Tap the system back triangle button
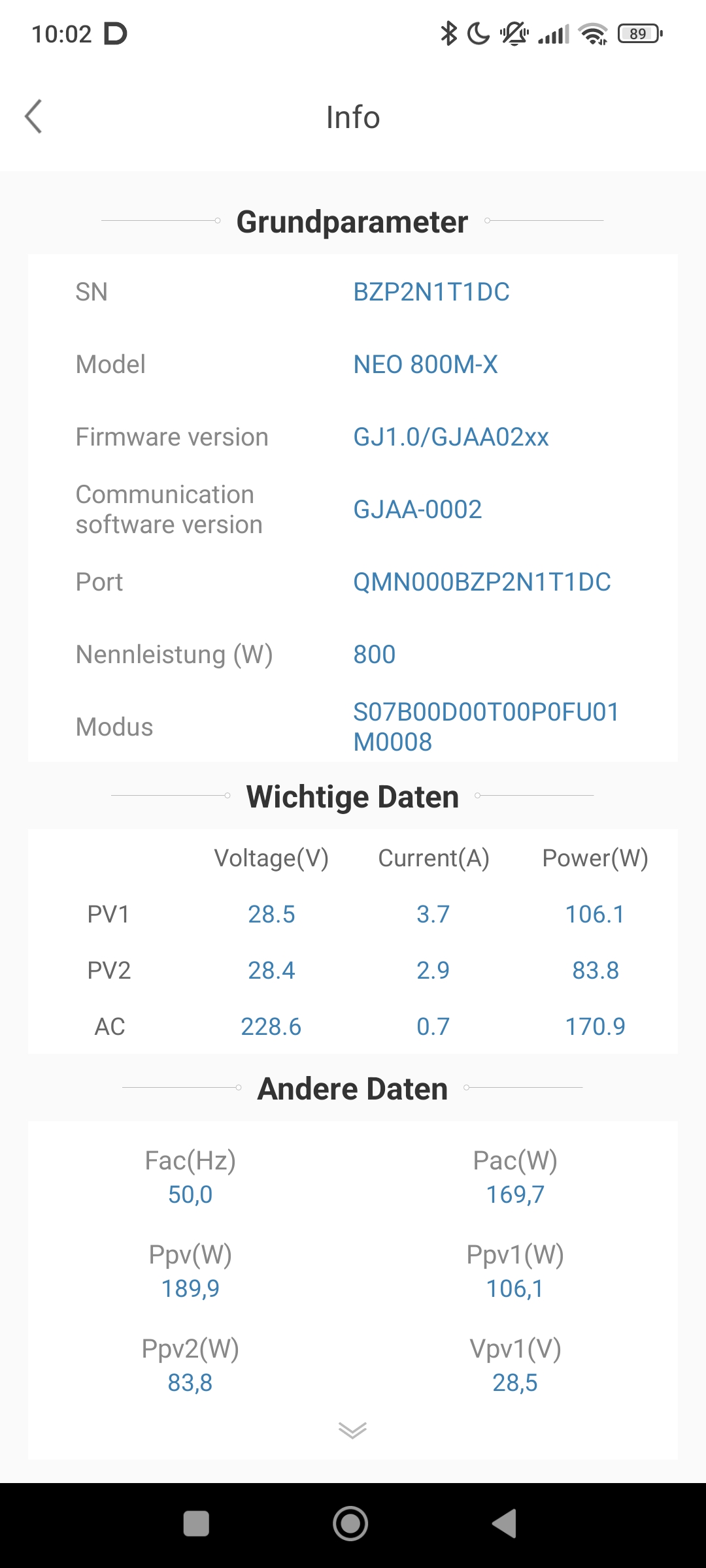 point(505,1524)
